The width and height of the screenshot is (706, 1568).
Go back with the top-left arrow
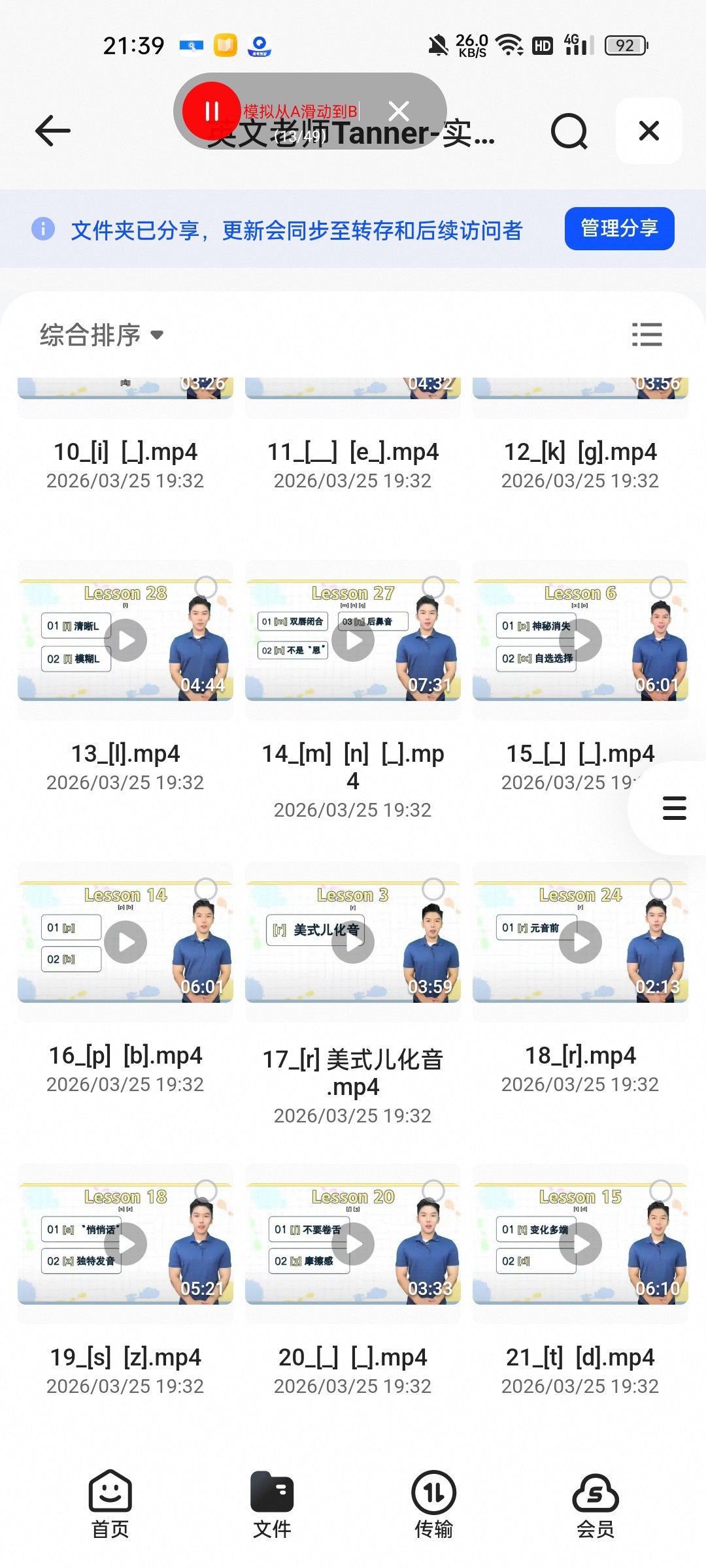52,131
